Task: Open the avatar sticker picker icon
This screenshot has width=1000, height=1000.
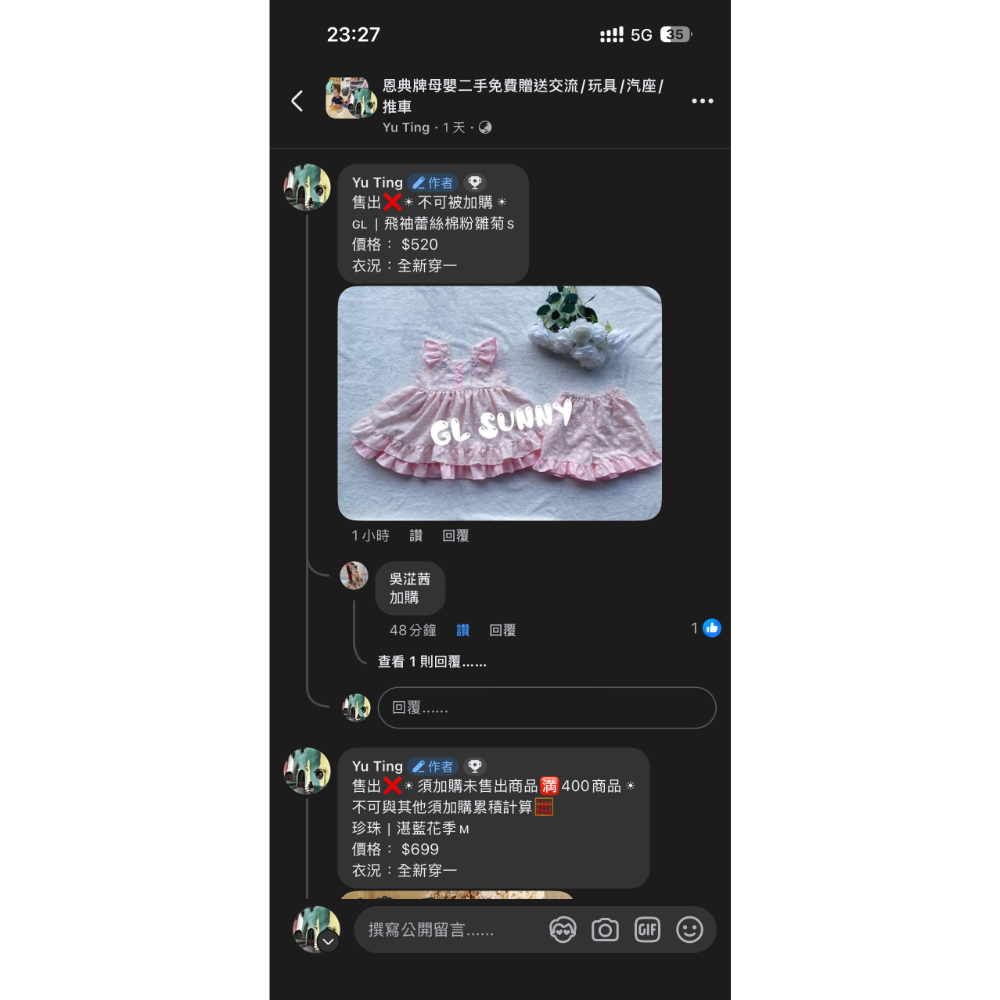Action: [x=563, y=930]
